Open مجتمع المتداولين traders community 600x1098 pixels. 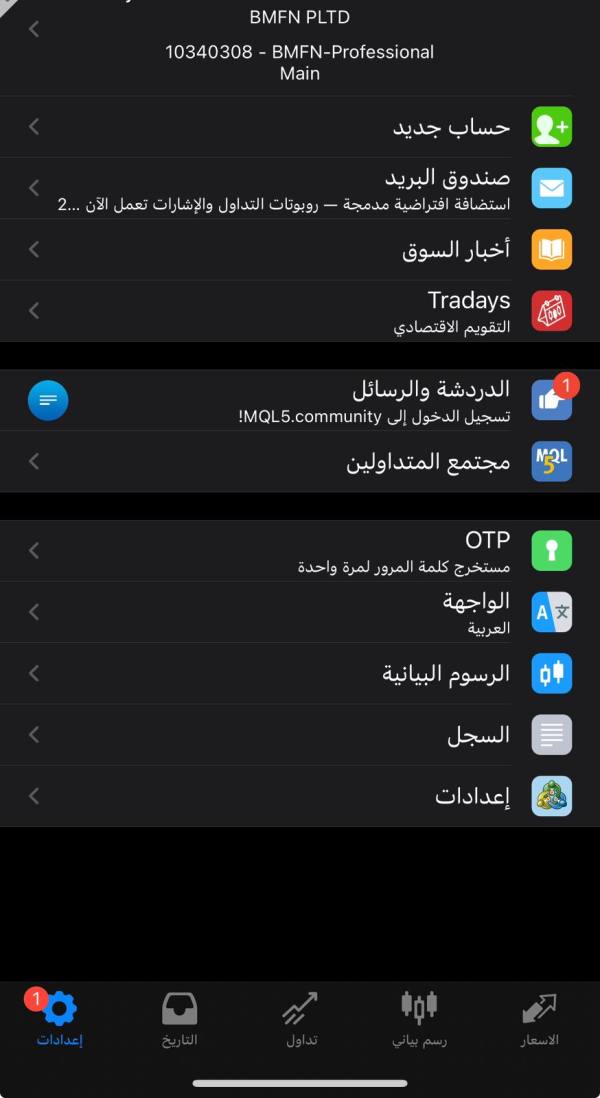[300, 461]
